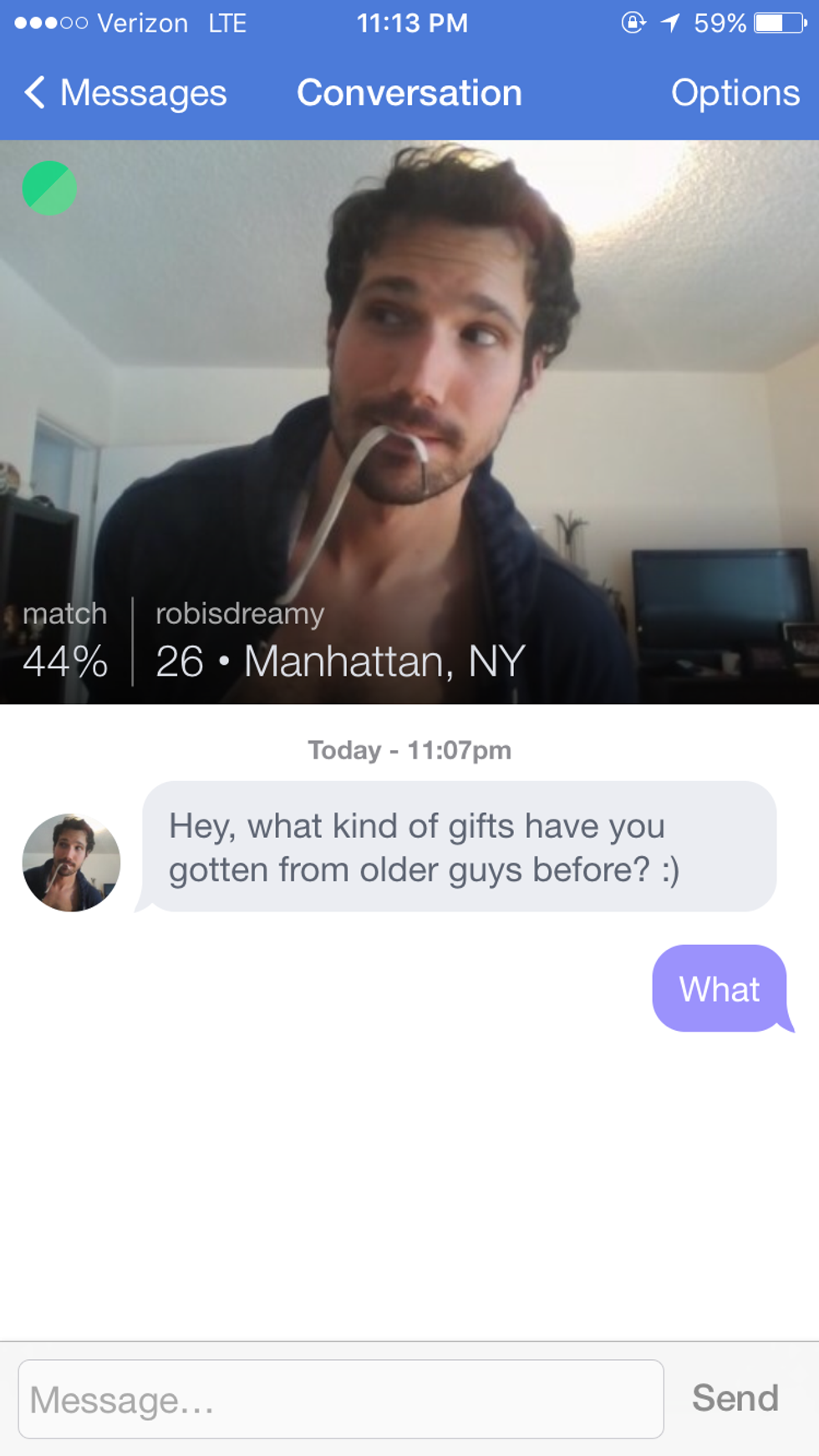Tap the sender's avatar beside the message

tap(71, 862)
